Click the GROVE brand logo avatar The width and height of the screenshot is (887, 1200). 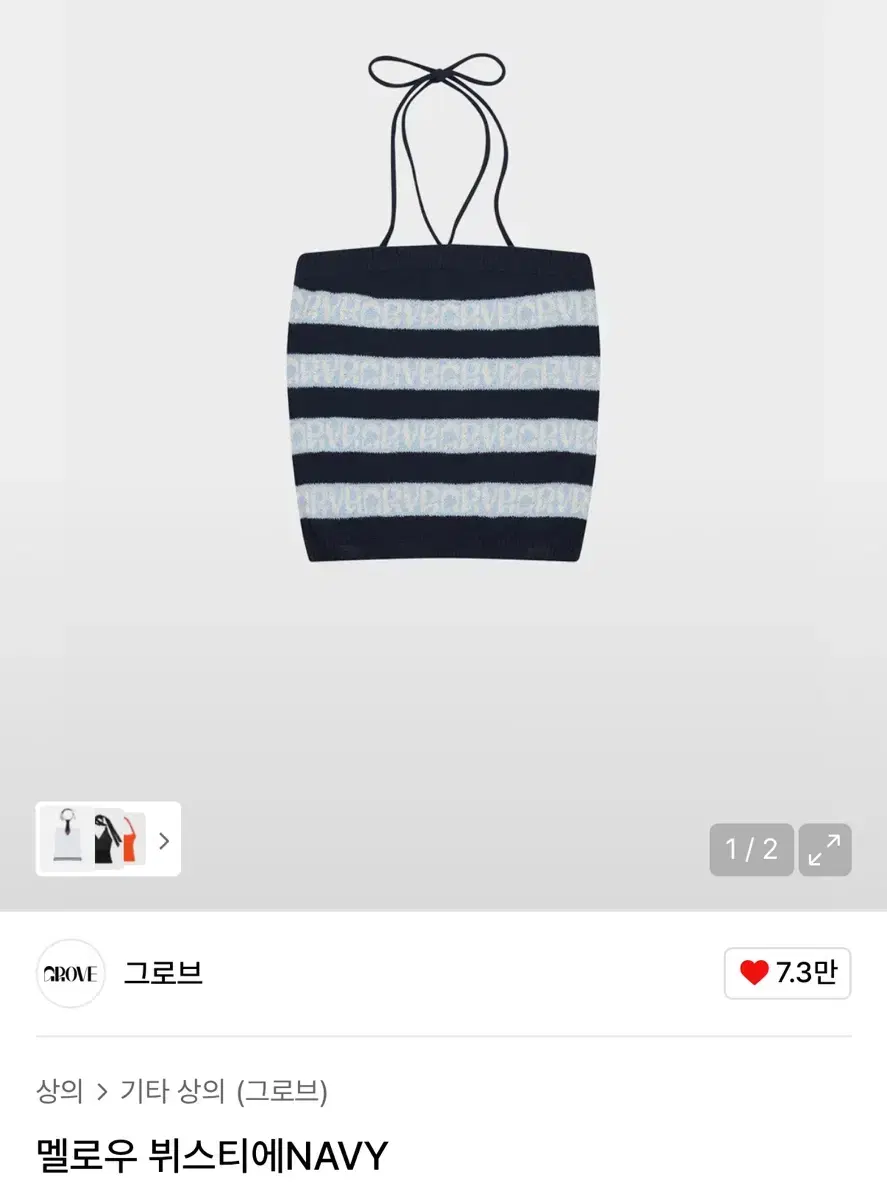click(70, 973)
